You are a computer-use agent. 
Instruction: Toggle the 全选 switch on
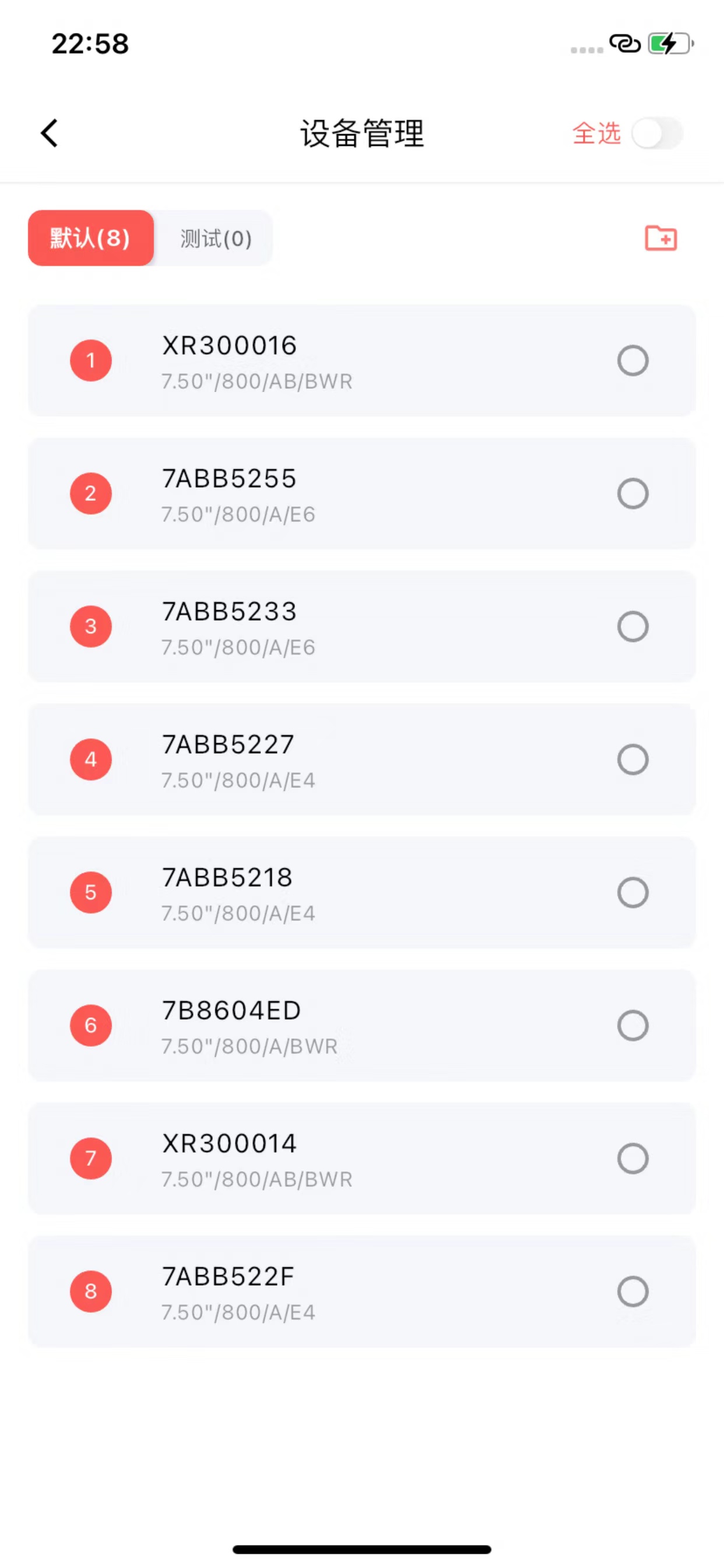point(657,132)
